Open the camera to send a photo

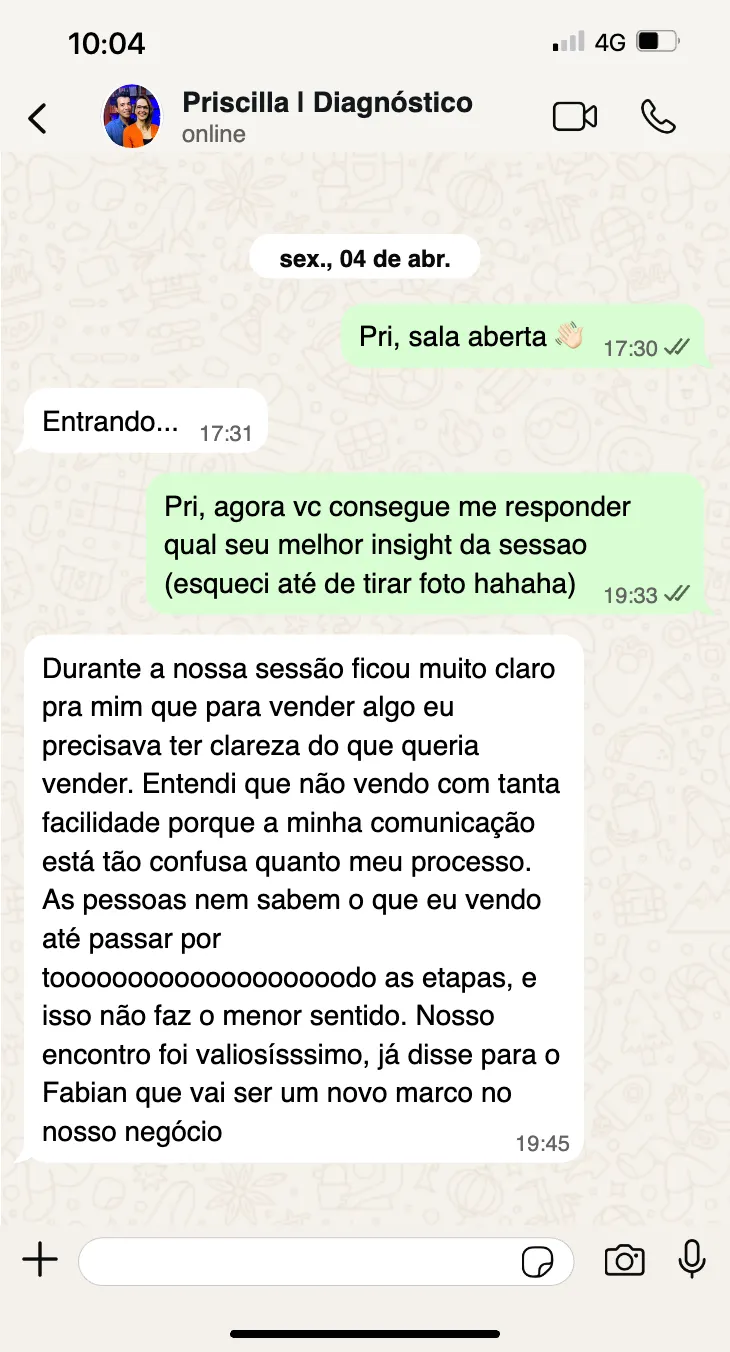pos(624,1261)
